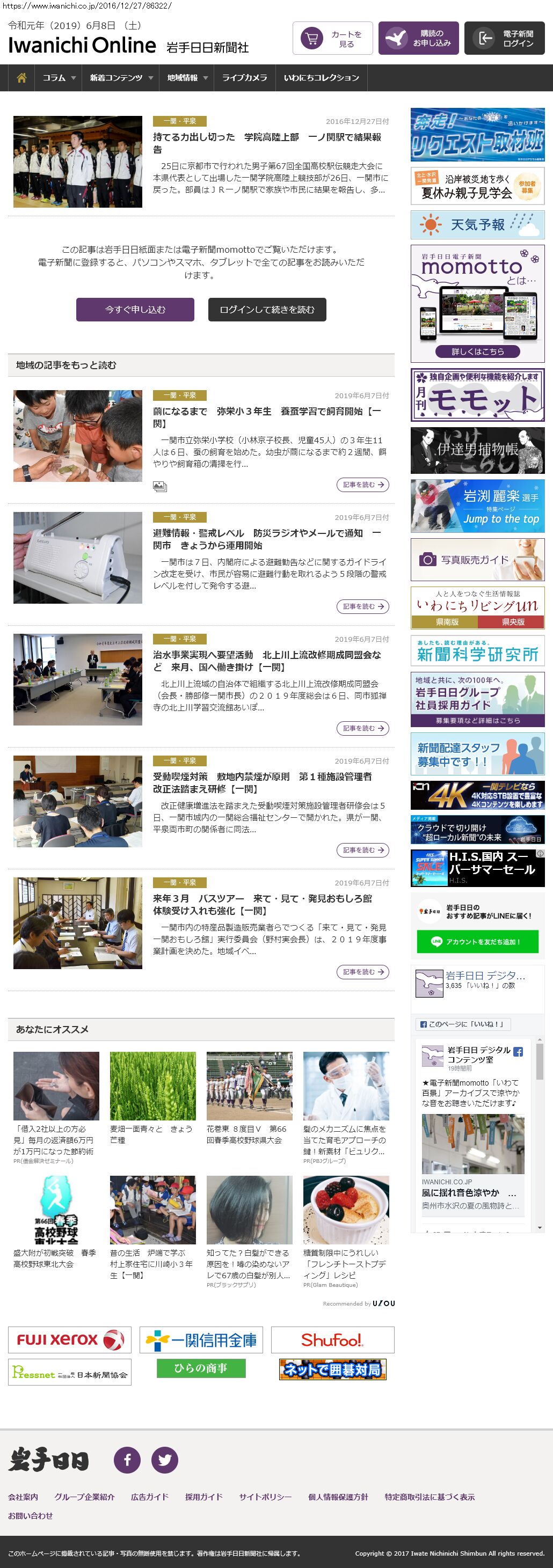Open サイトポリシー footer link
The height and width of the screenshot is (1568, 553).
265,1497
